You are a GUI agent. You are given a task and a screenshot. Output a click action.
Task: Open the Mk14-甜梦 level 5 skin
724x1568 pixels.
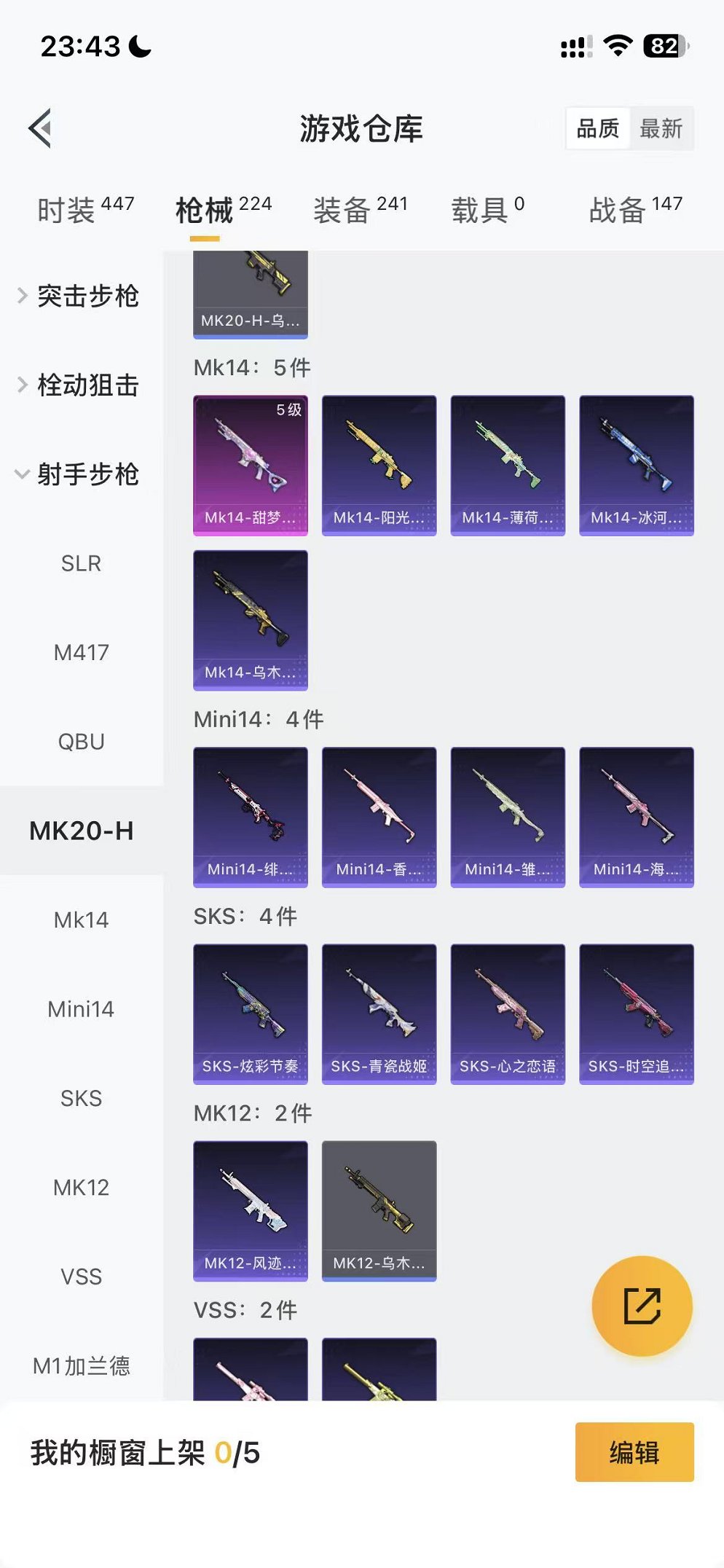tap(250, 465)
